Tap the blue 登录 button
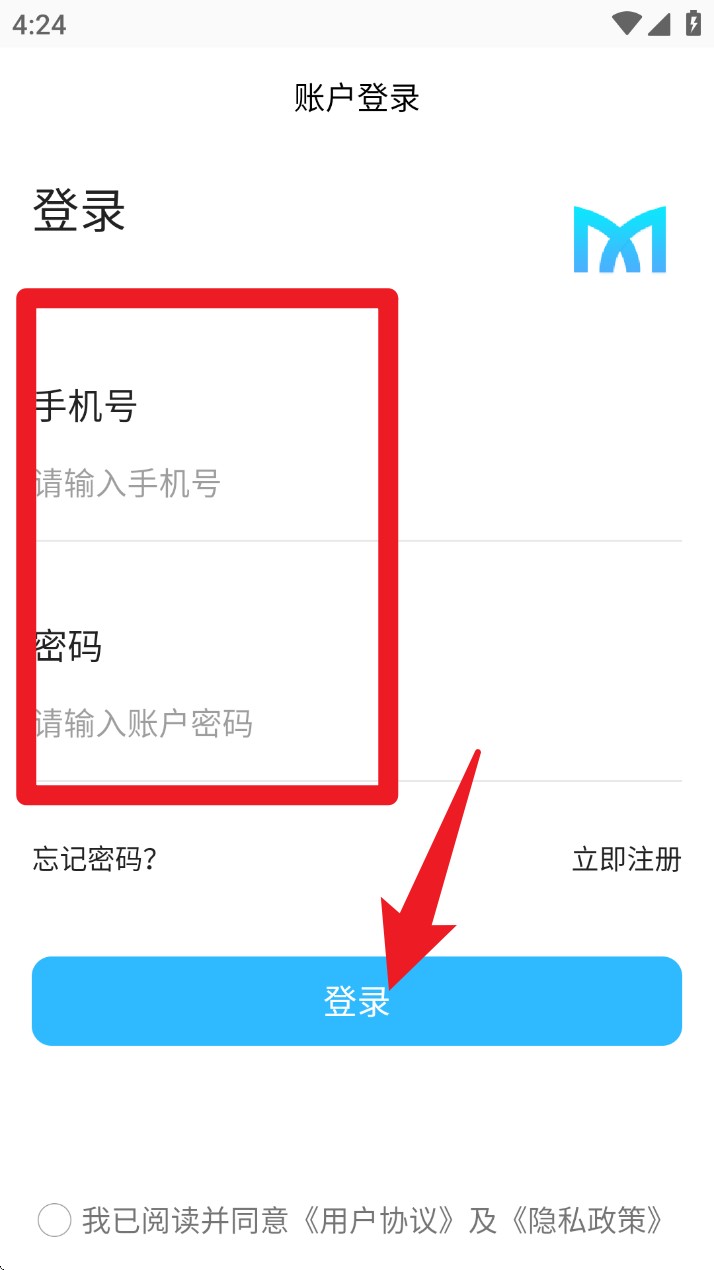 (x=357, y=1001)
